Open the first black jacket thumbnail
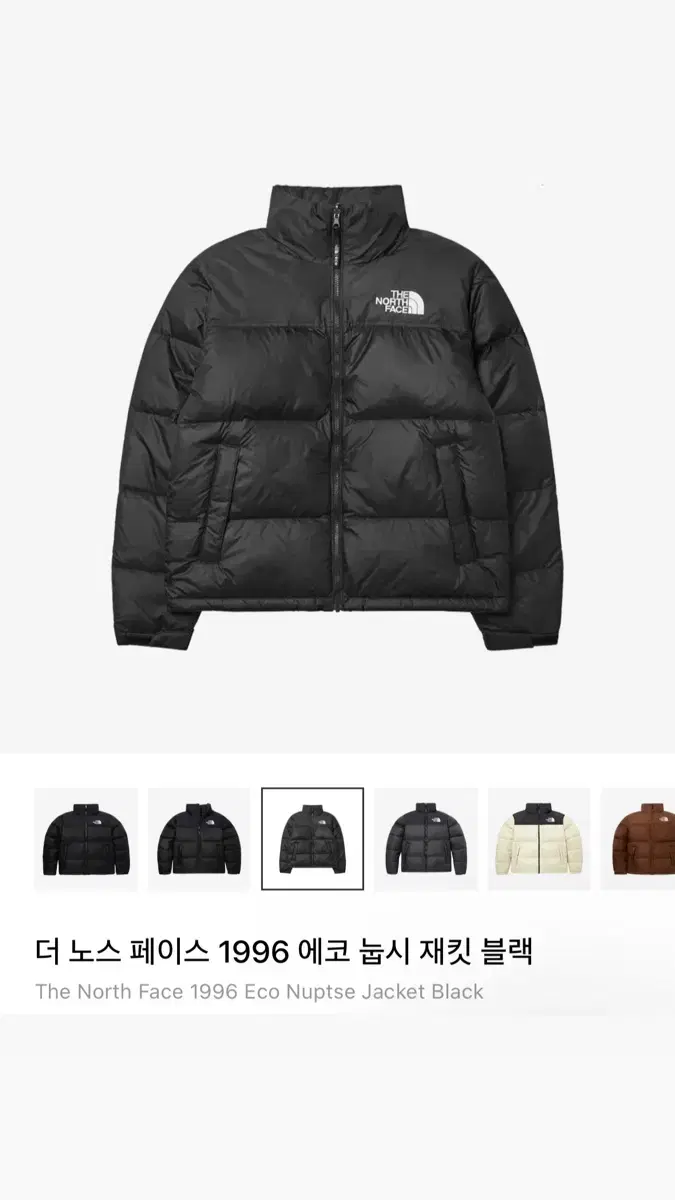The width and height of the screenshot is (675, 1200). coord(85,839)
